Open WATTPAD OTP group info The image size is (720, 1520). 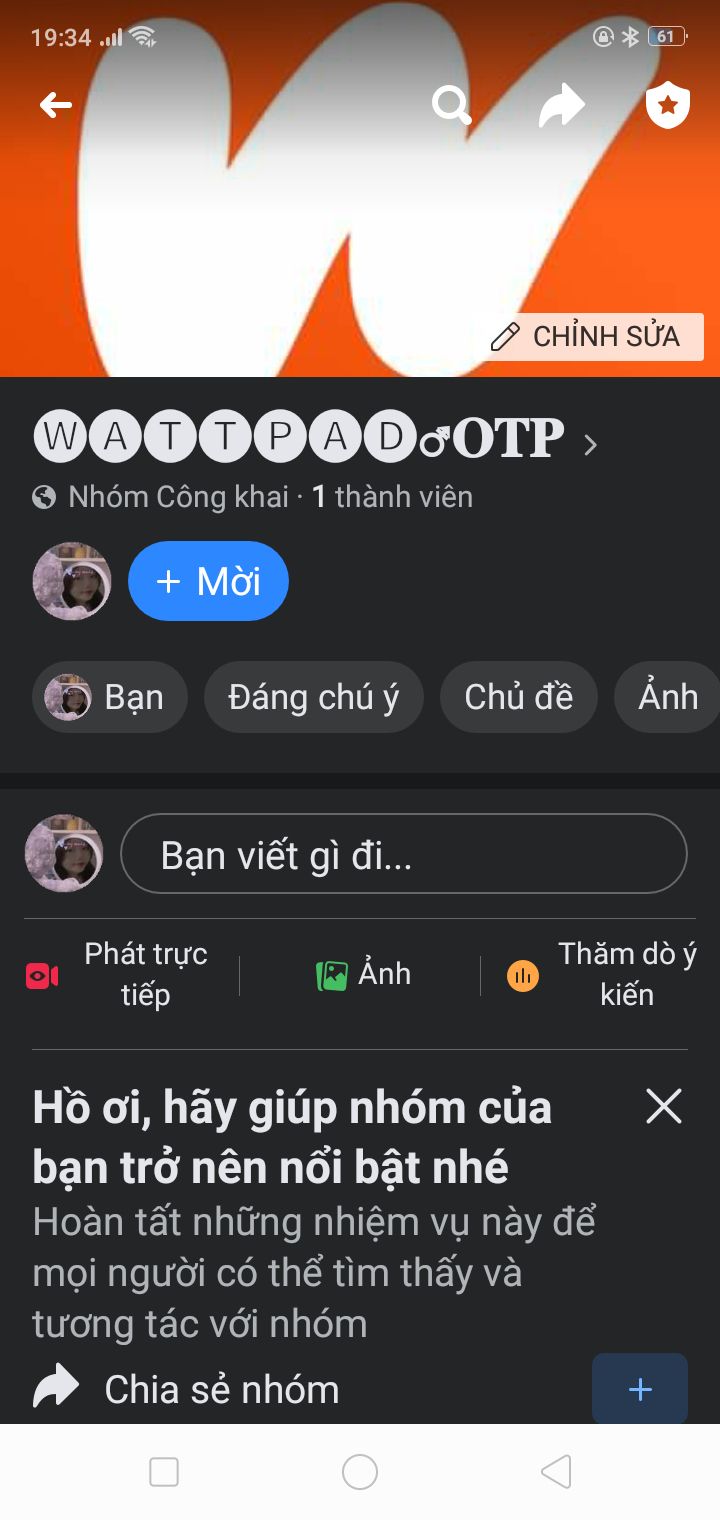[316, 440]
